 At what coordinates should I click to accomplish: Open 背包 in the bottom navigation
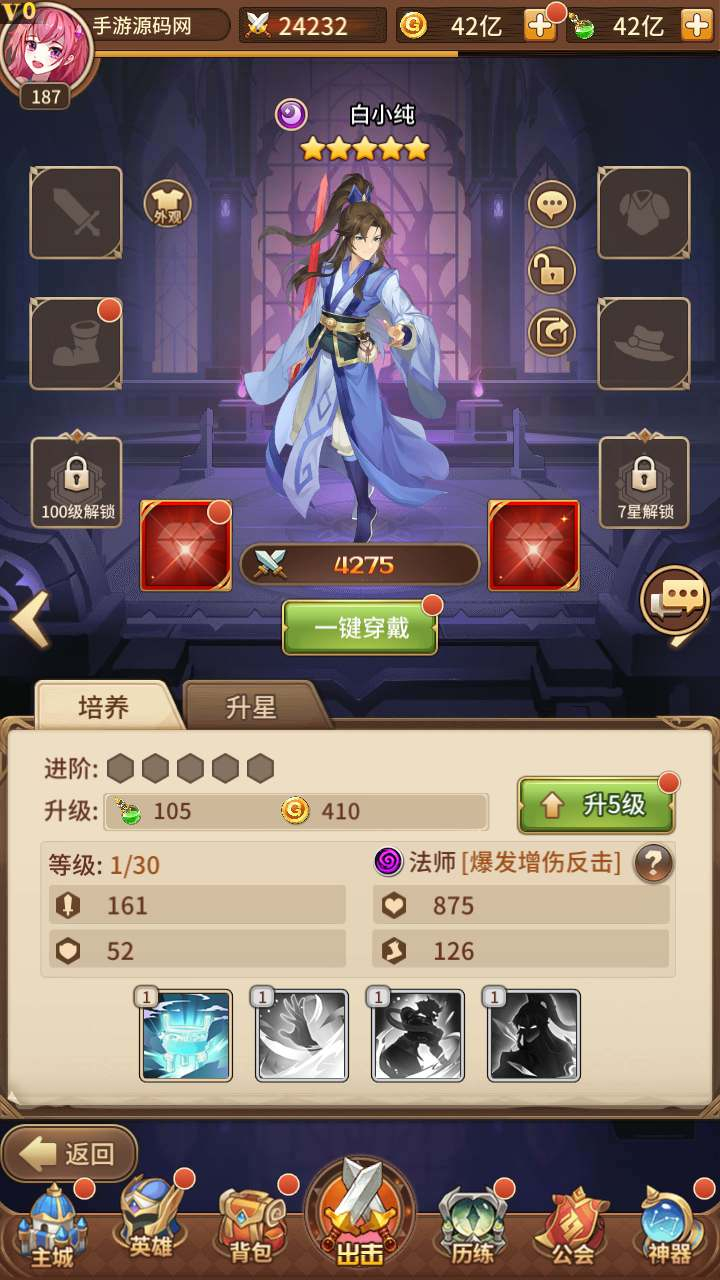251,1226
